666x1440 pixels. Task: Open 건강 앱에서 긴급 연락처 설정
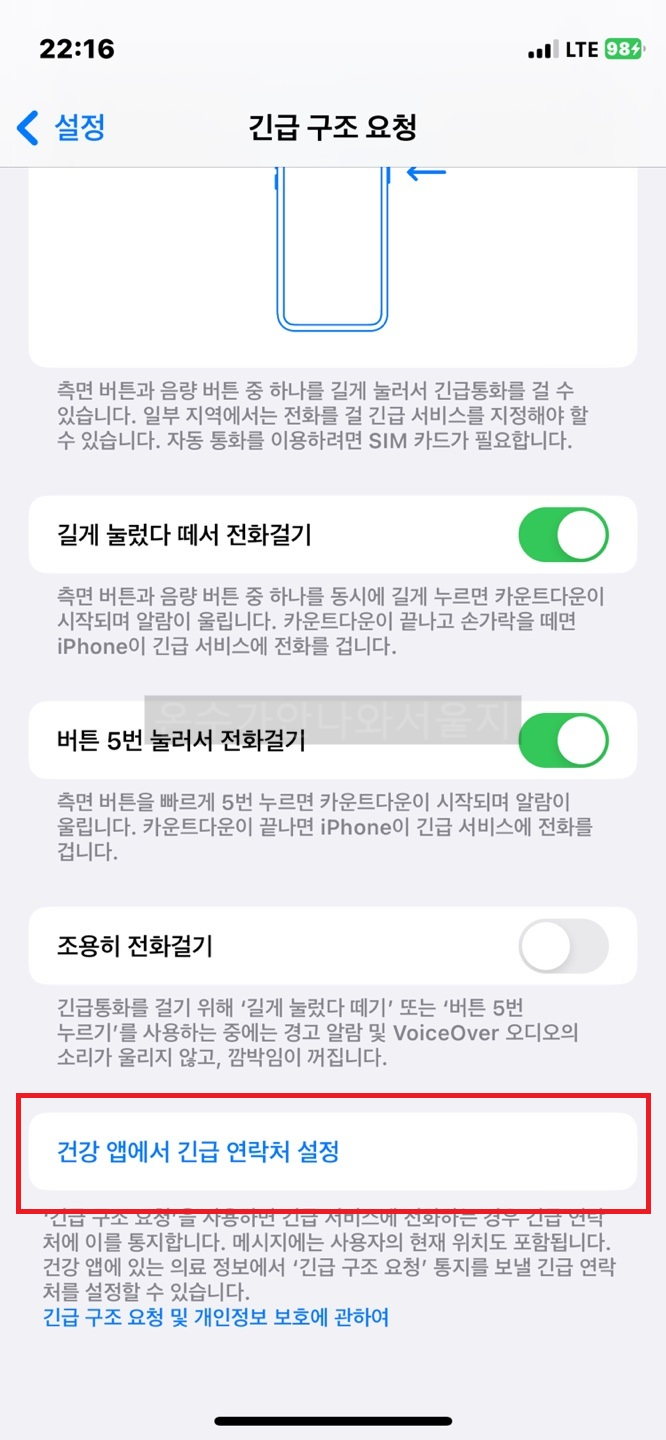point(333,1152)
